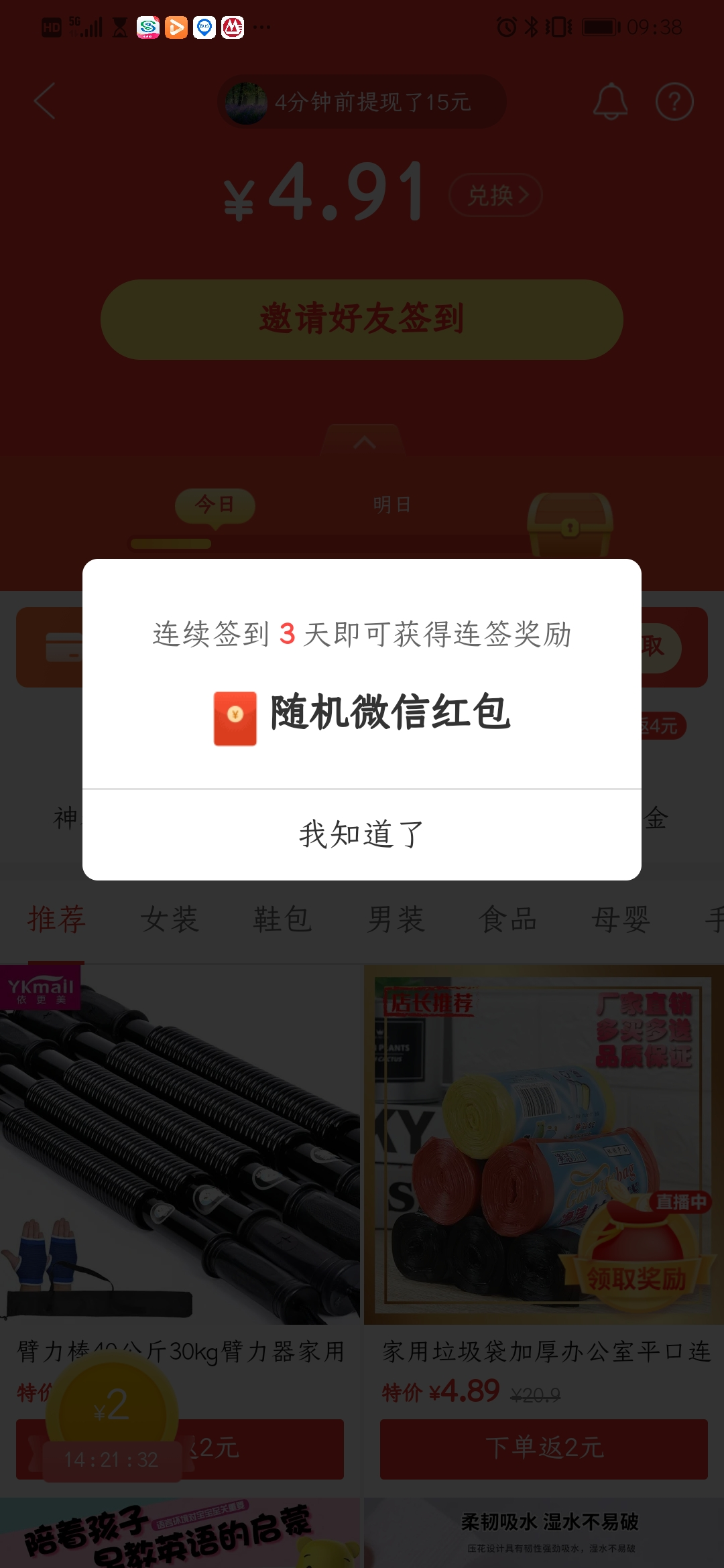The width and height of the screenshot is (724, 1568).
Task: Open the help question mark icon
Action: point(676,103)
